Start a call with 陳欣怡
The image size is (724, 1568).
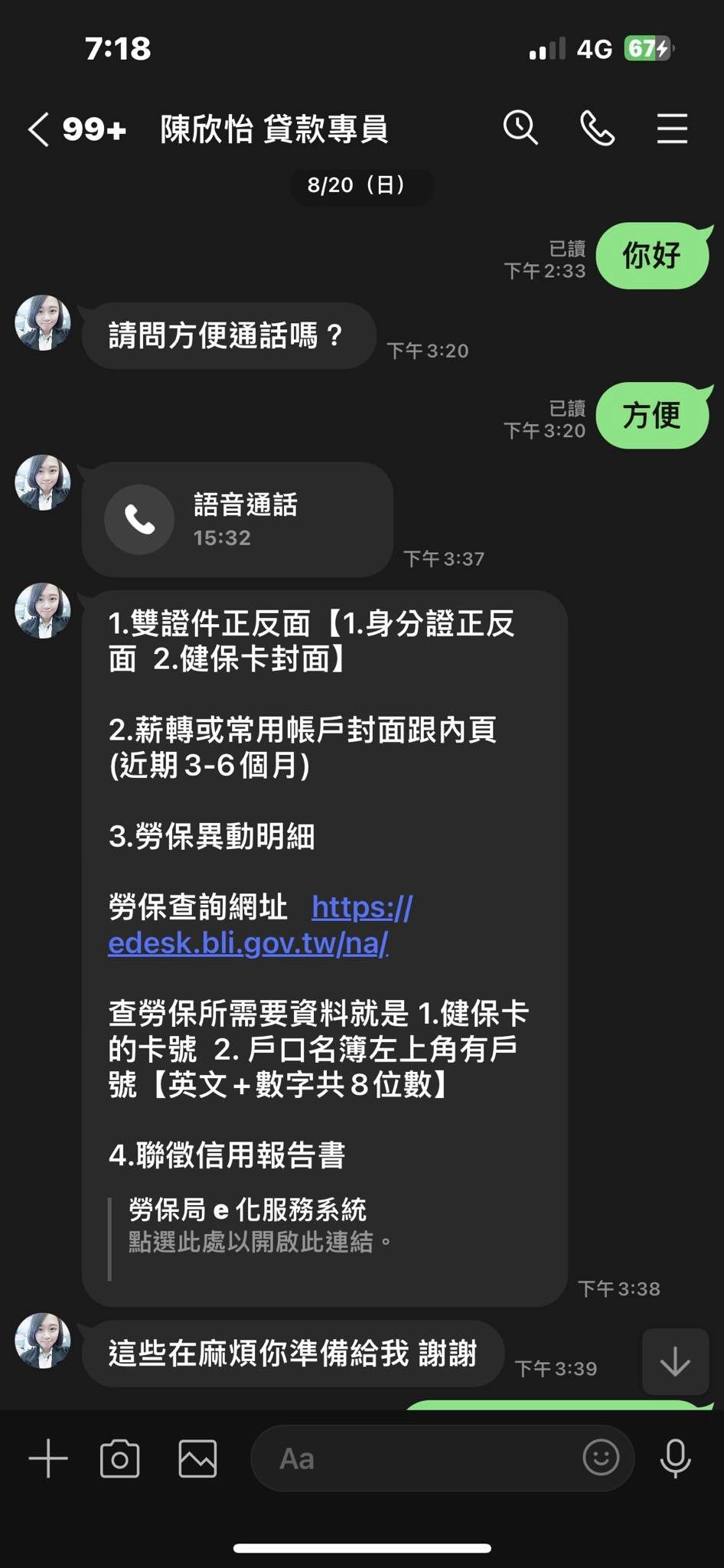(x=597, y=128)
